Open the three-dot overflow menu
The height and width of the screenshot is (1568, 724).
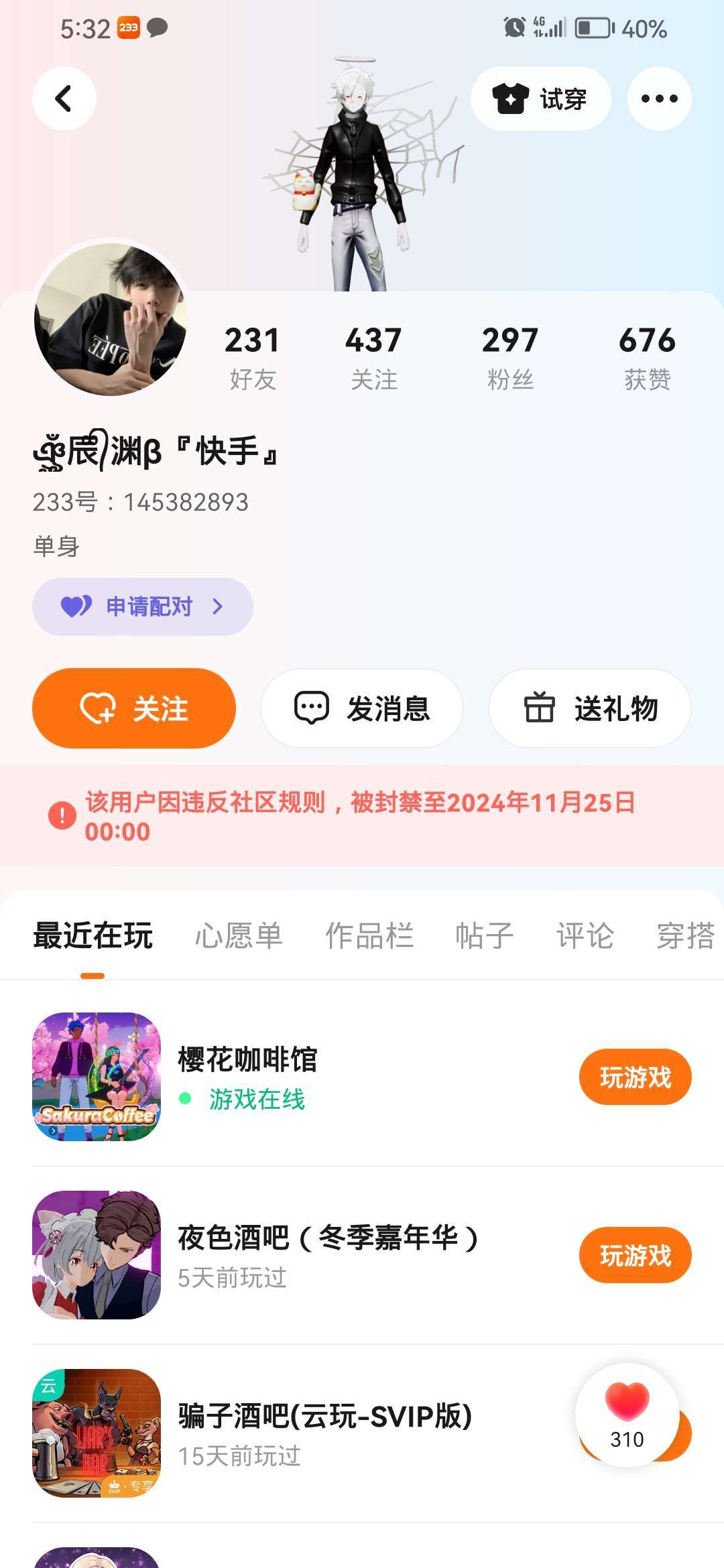coord(659,99)
